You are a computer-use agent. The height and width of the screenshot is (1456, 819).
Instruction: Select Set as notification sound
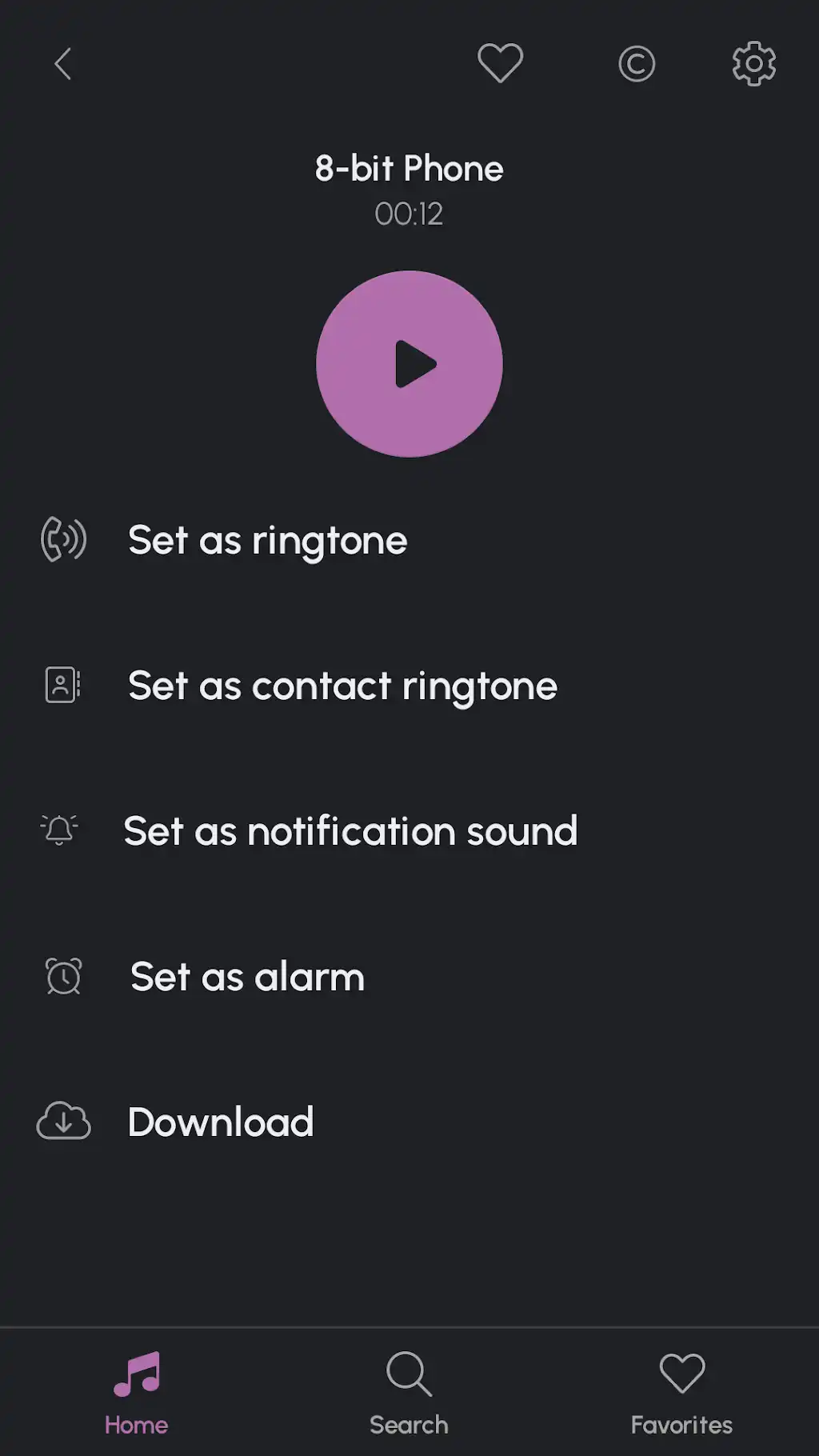pyautogui.click(x=409, y=831)
